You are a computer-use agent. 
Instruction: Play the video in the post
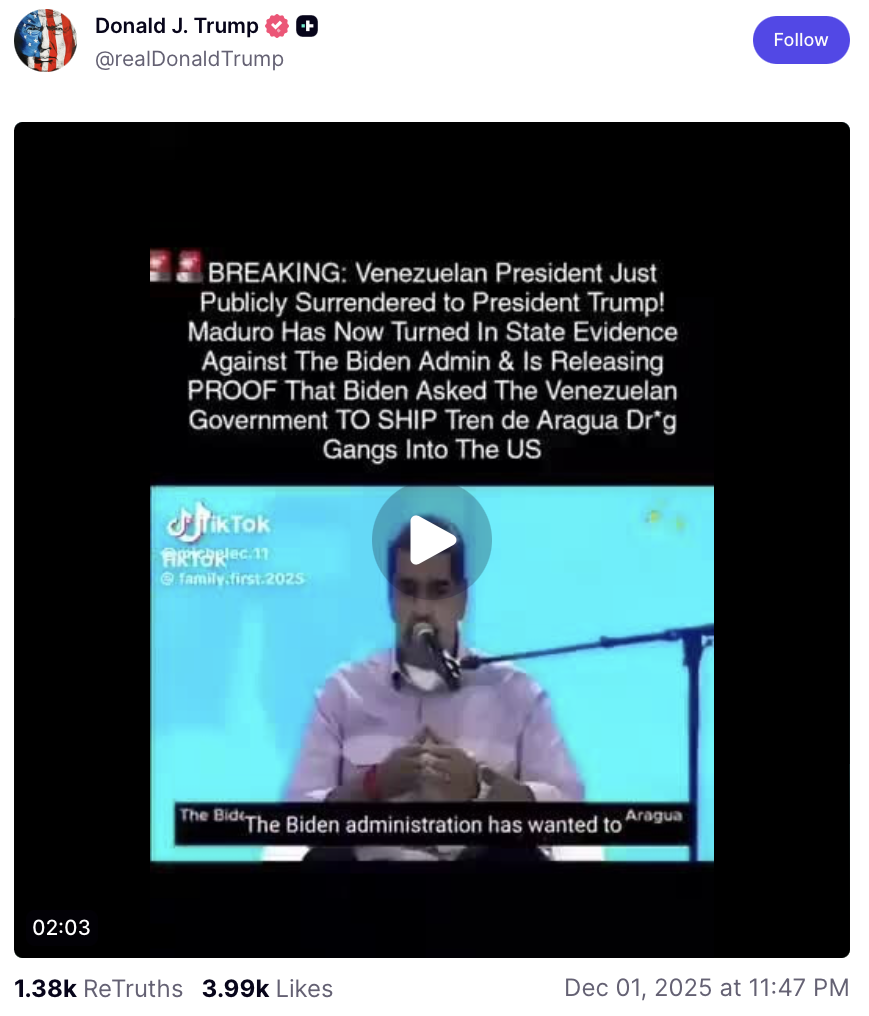(431, 541)
